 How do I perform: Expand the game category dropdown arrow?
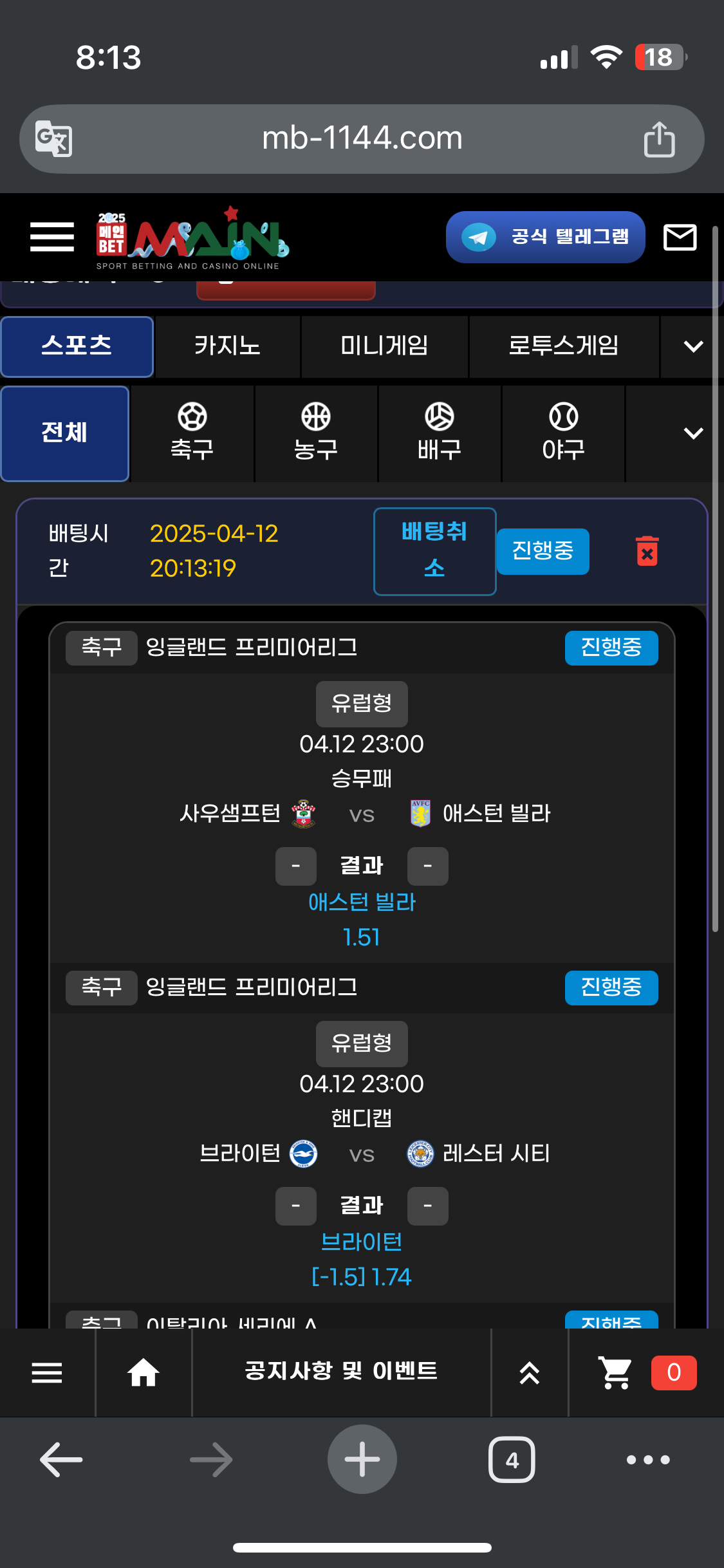[692, 346]
